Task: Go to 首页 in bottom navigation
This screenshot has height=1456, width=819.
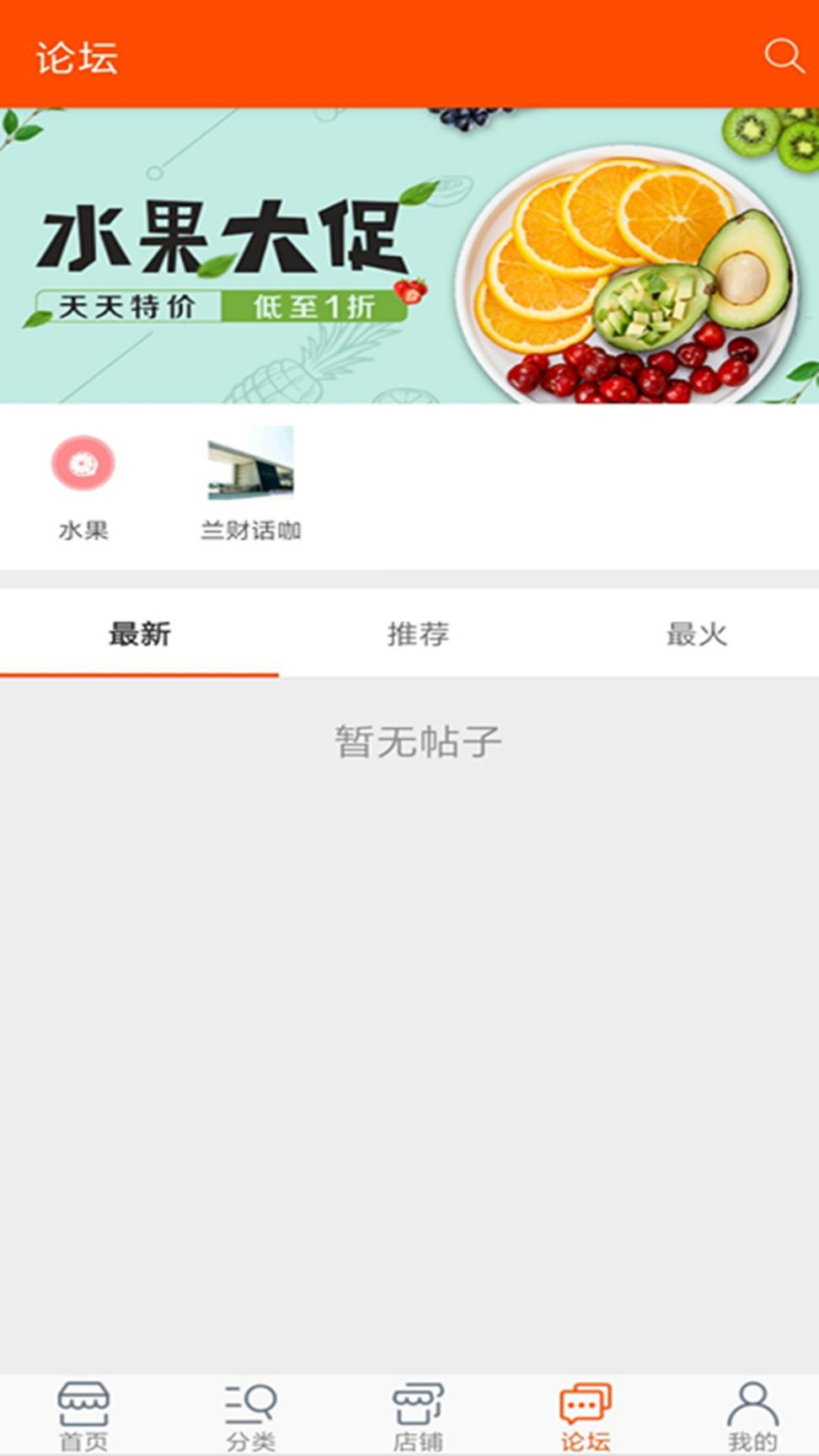Action: 83,1416
